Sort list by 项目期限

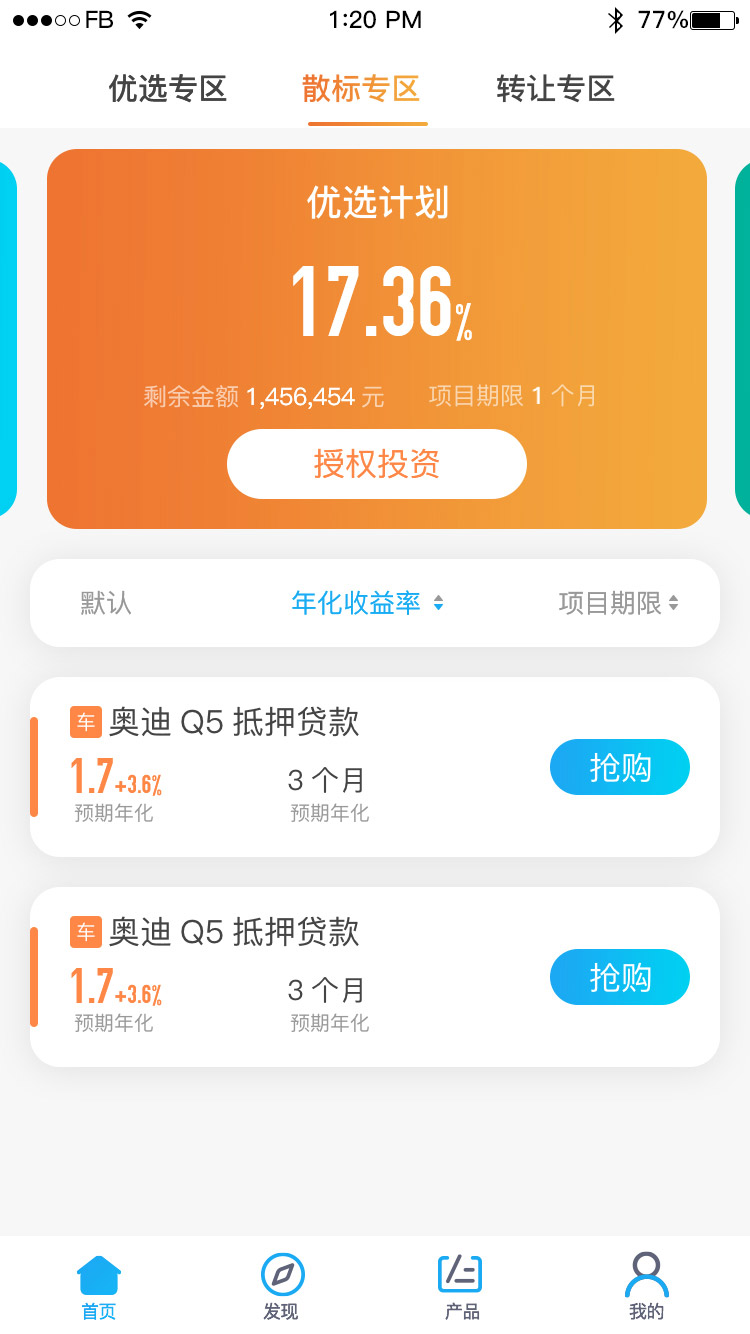pyautogui.click(x=619, y=603)
